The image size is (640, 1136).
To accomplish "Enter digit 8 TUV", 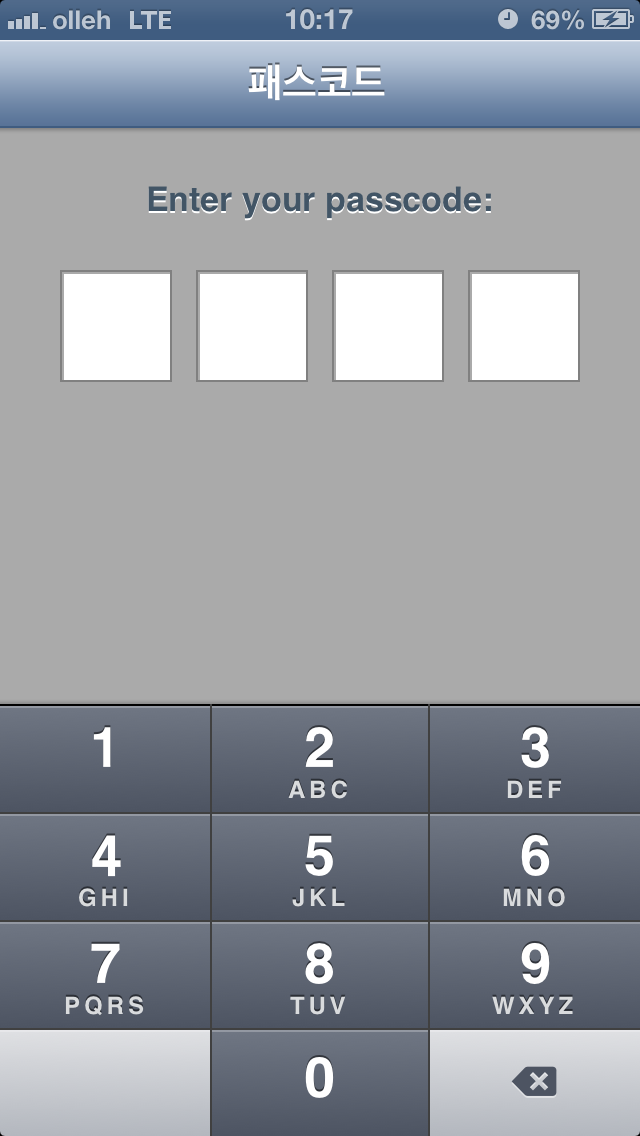I will point(320,976).
